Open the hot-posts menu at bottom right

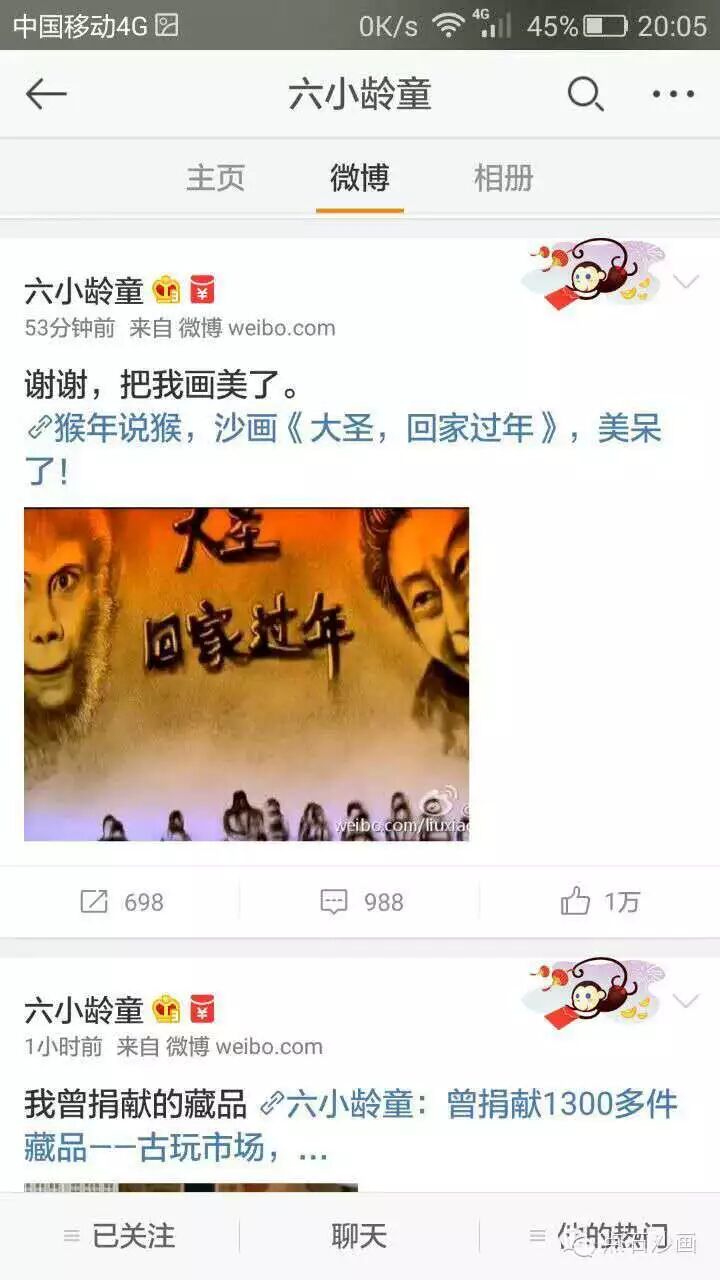(598, 1236)
